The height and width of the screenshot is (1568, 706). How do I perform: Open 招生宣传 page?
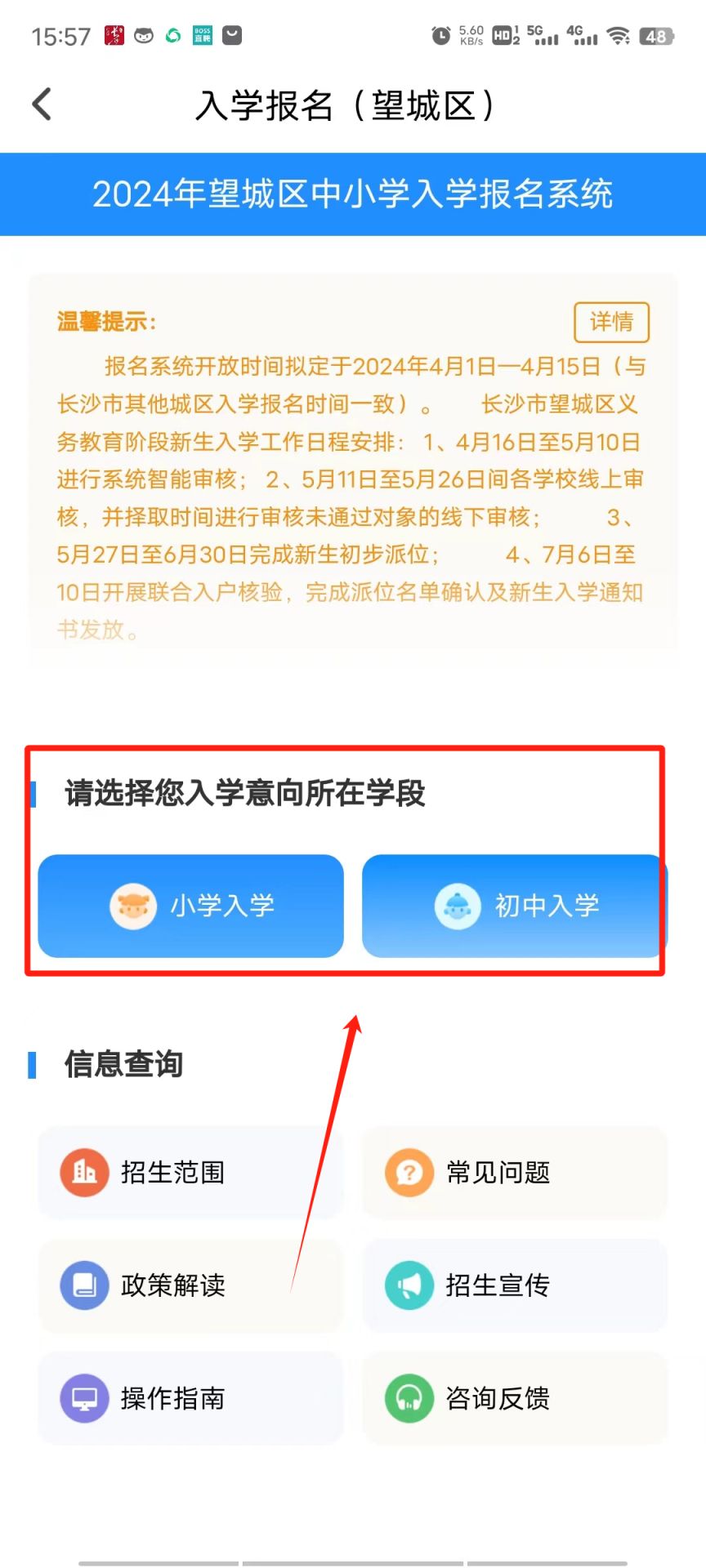[515, 1285]
